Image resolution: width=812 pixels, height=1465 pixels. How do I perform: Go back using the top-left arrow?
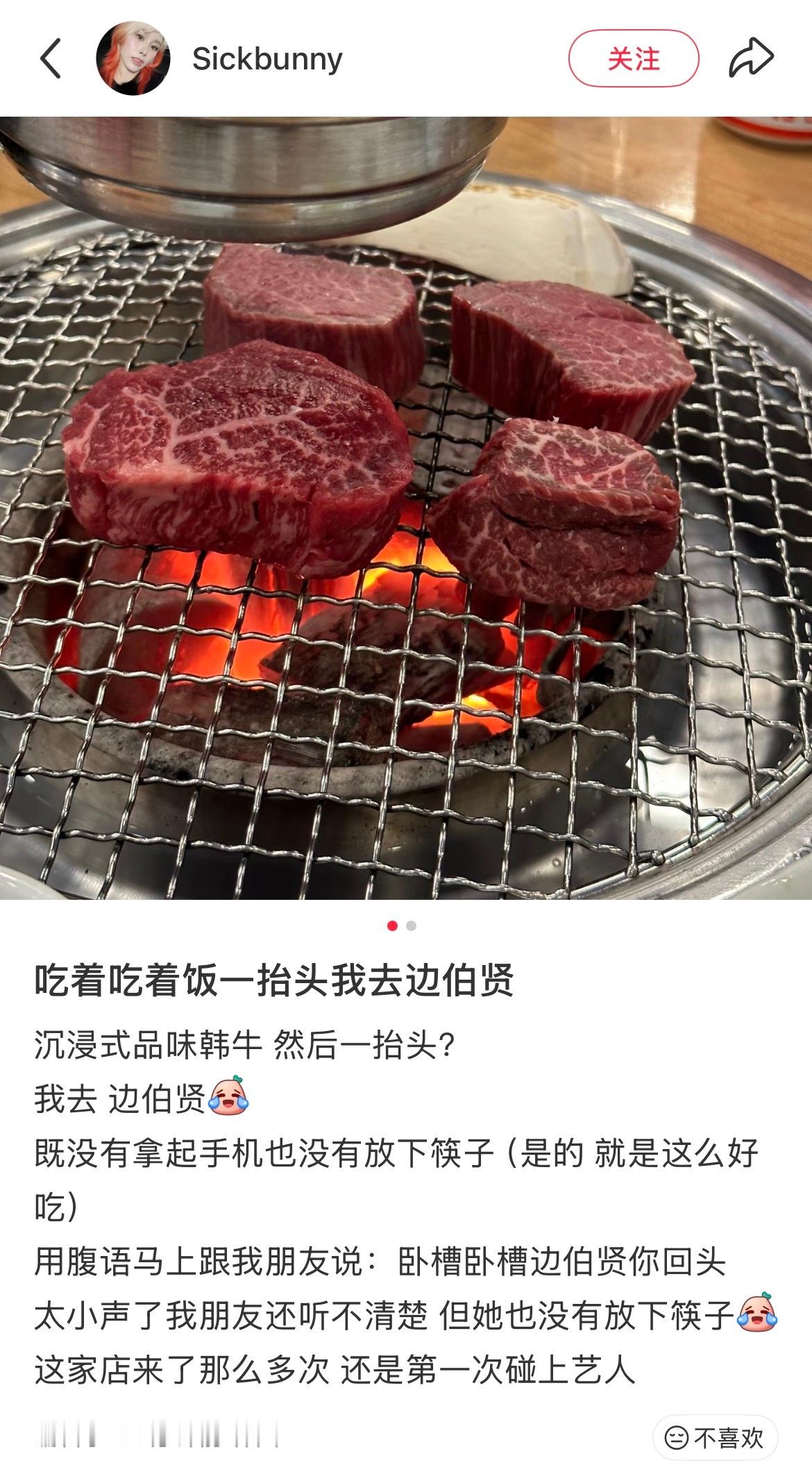(x=51, y=58)
